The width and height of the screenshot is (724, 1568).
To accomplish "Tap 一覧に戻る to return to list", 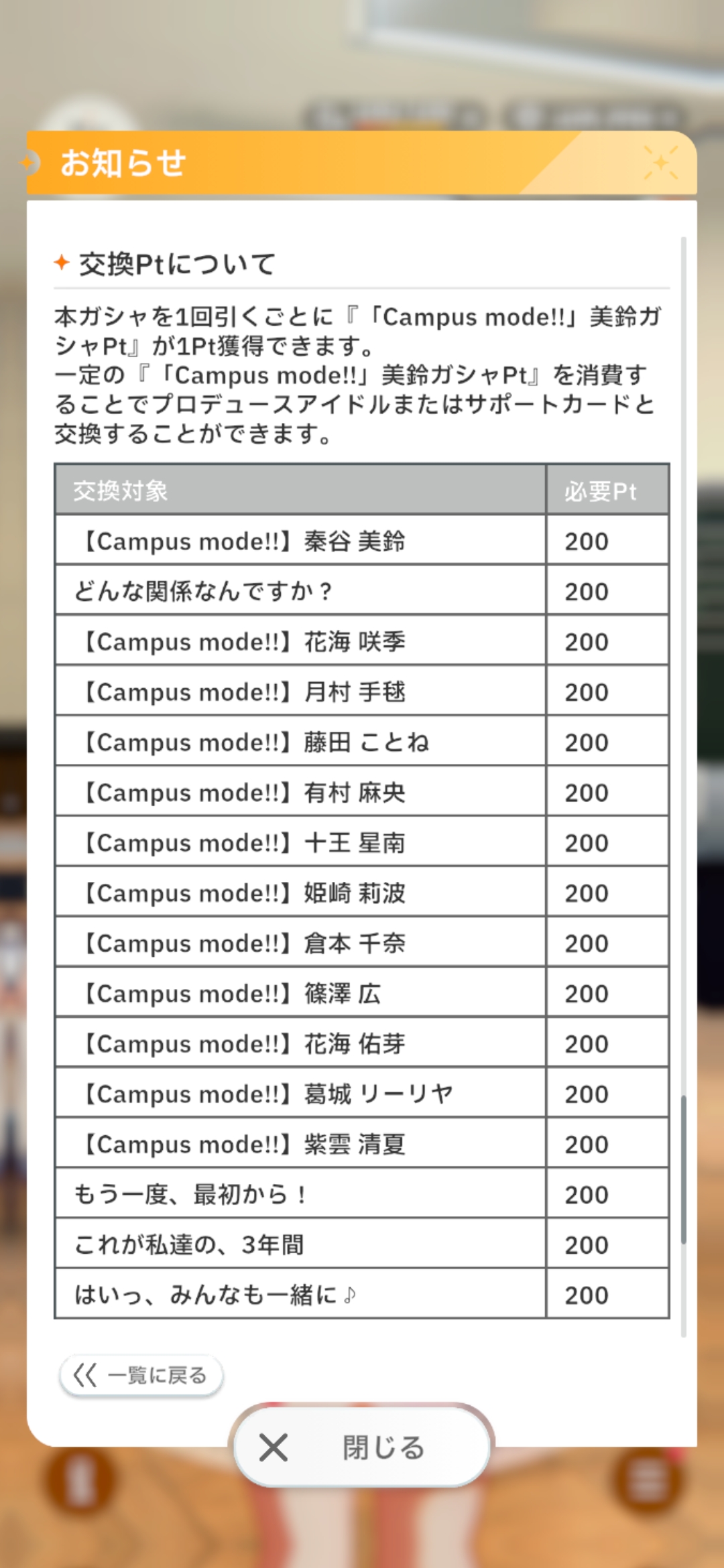I will [x=141, y=1376].
